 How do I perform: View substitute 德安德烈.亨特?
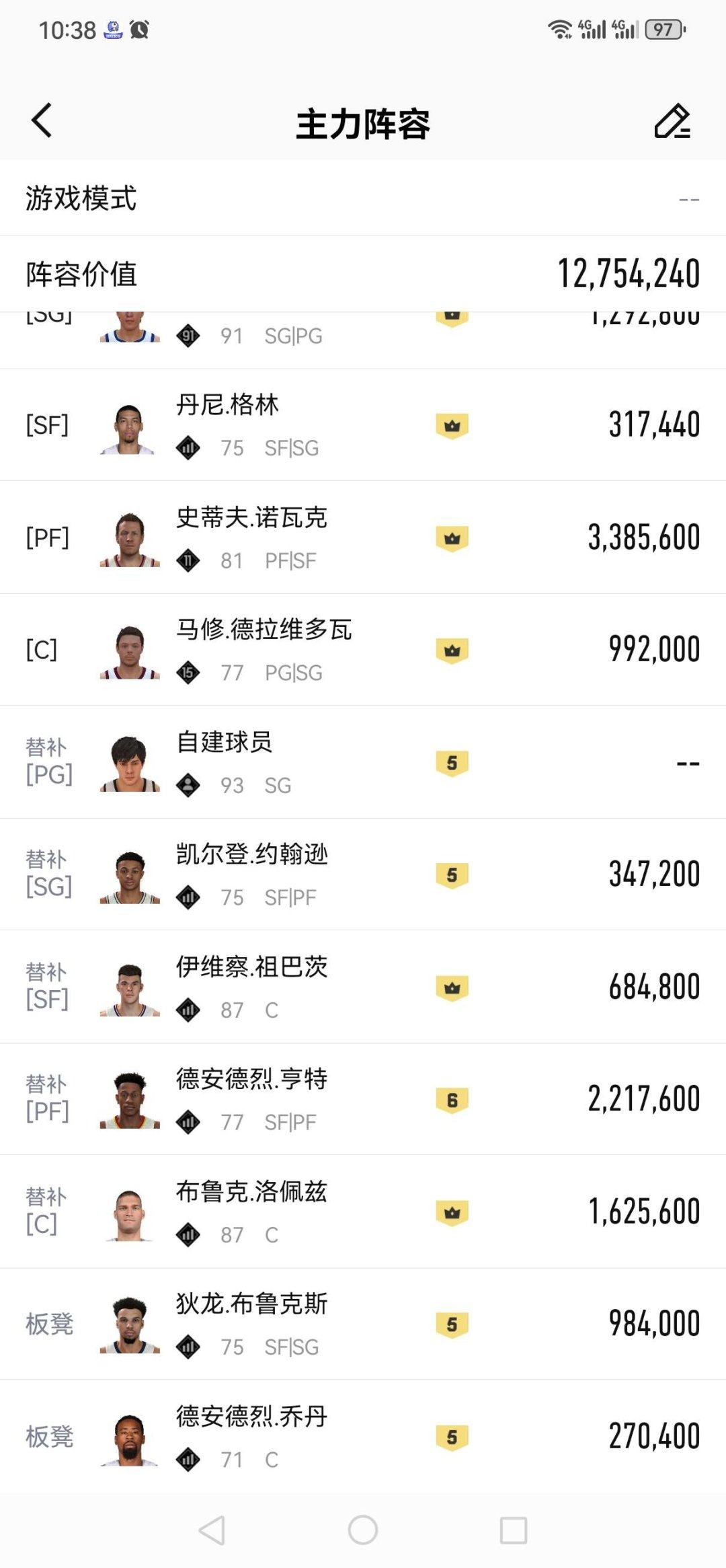click(x=363, y=1099)
